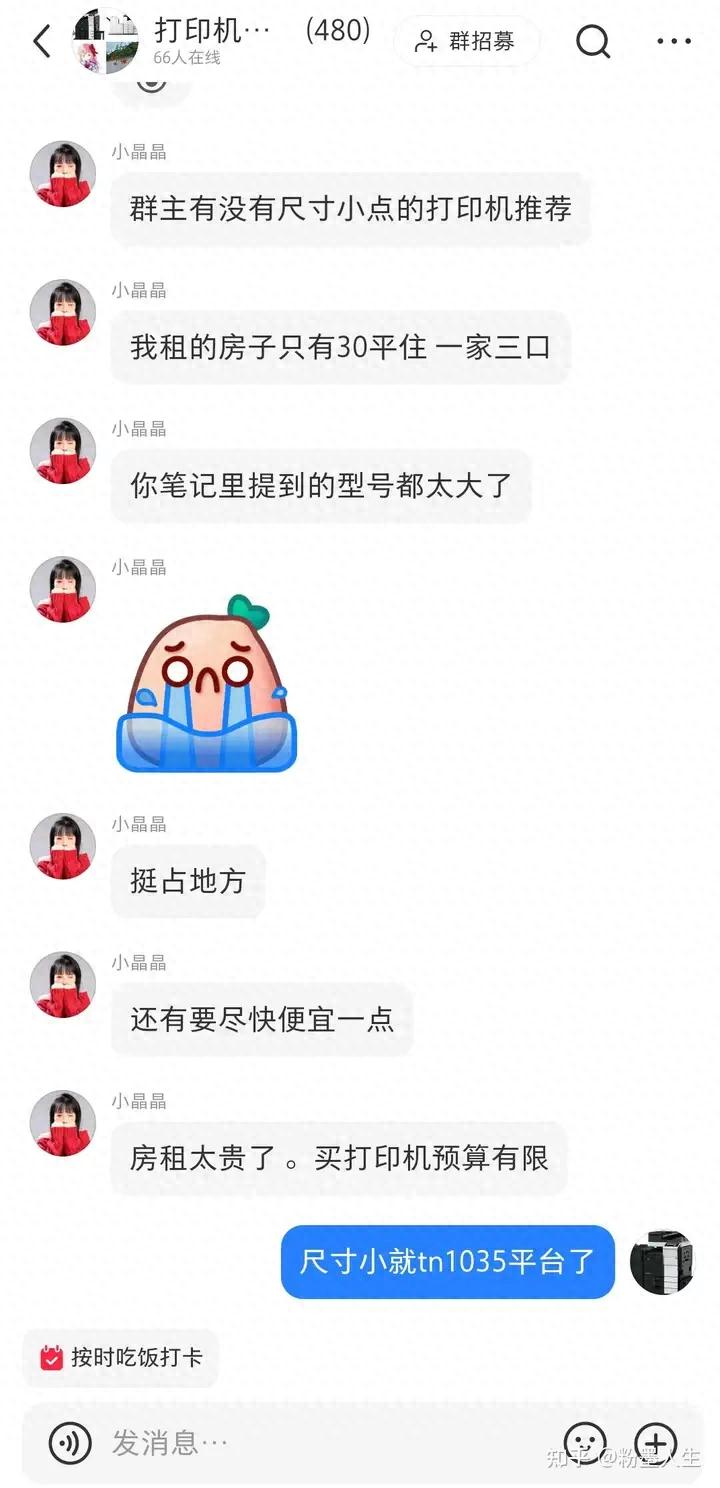Screen dimensions: 720x1488
Task: Tap 小晶晶's profile avatar
Action: [x=62, y=172]
